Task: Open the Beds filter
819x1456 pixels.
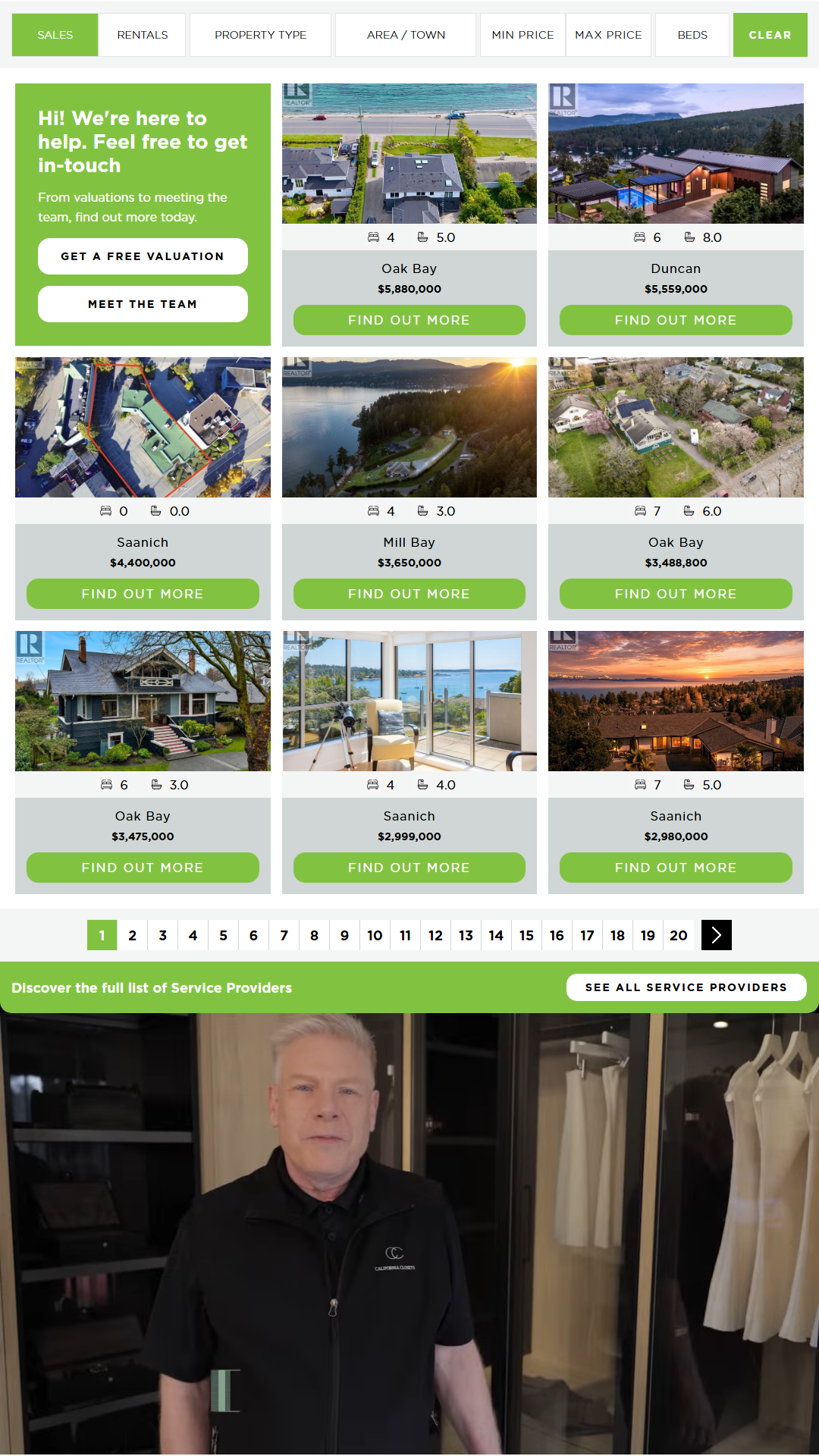Action: (x=692, y=35)
